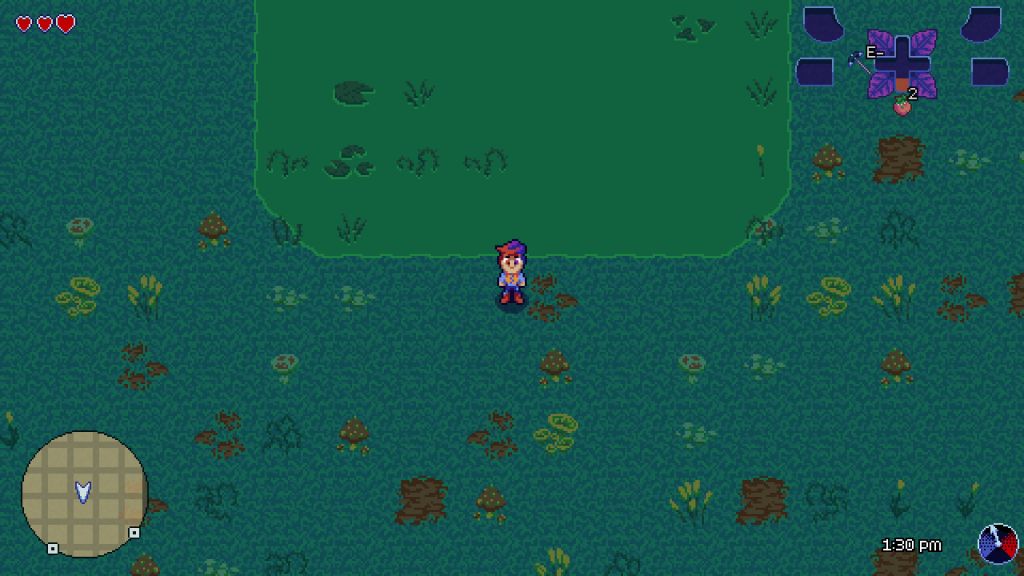Tap the day-night clock dial beside 1:30 pm
The image size is (1024, 576).
[996, 543]
